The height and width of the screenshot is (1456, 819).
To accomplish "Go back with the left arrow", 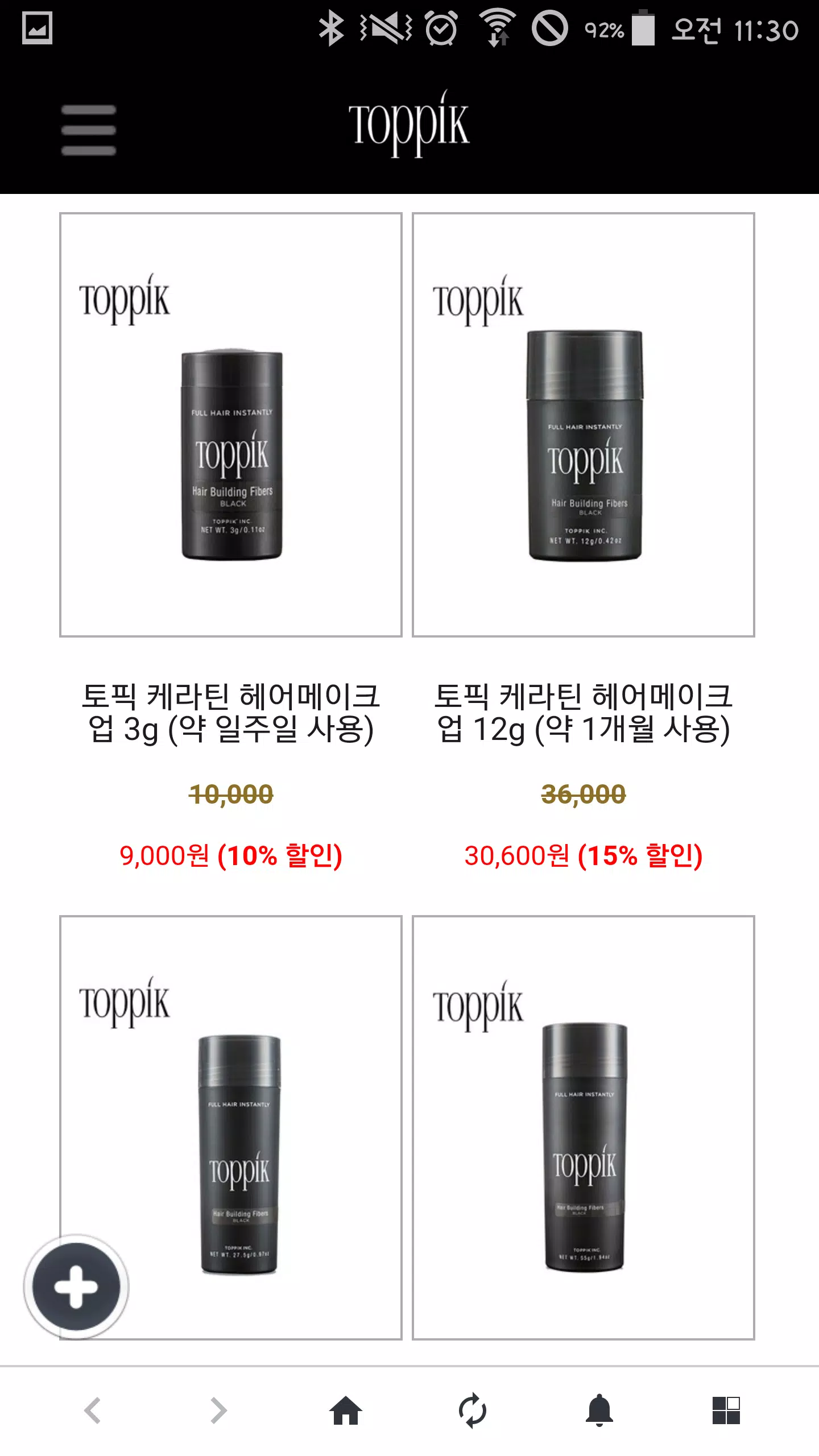I will 92,1410.
